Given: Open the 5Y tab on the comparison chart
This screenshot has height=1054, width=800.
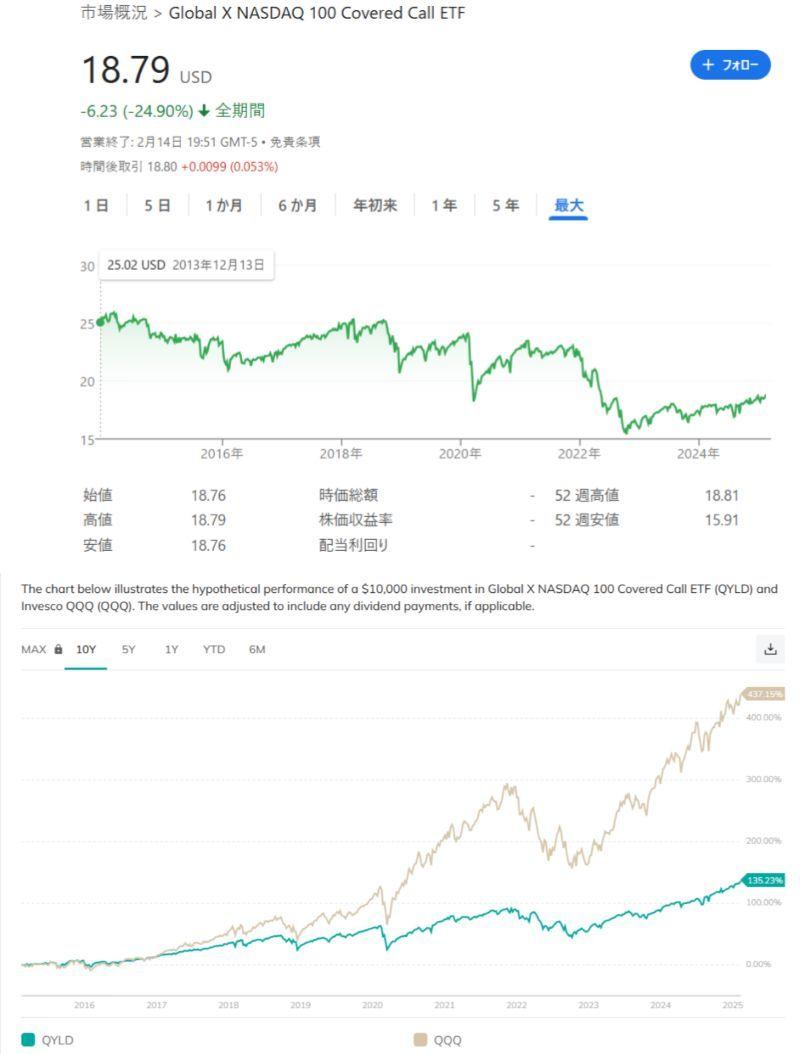Looking at the screenshot, I should (128, 649).
